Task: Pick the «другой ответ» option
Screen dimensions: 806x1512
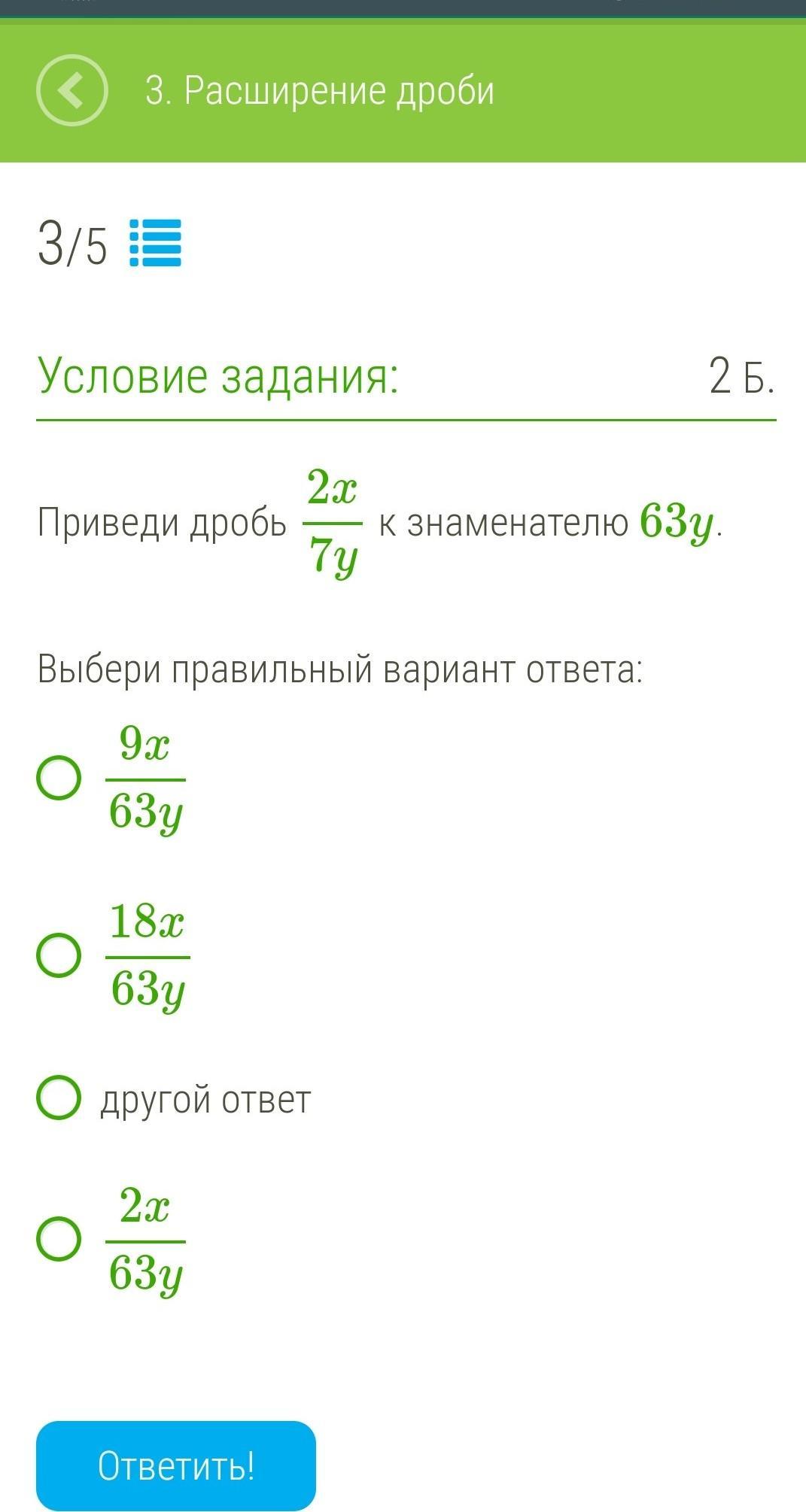Action: [59, 1098]
